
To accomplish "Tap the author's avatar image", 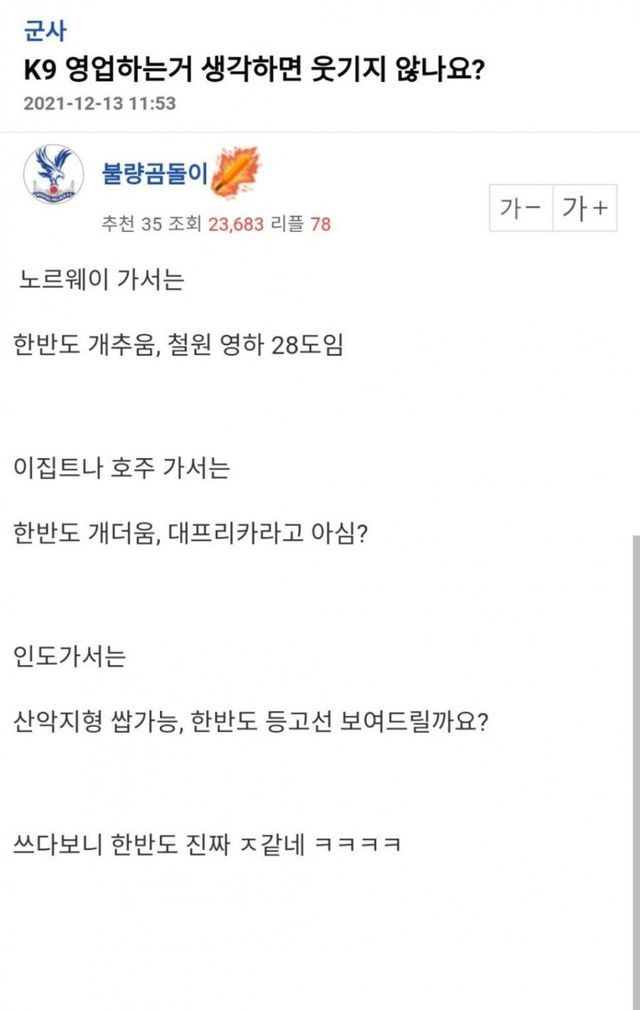I will click(52, 175).
